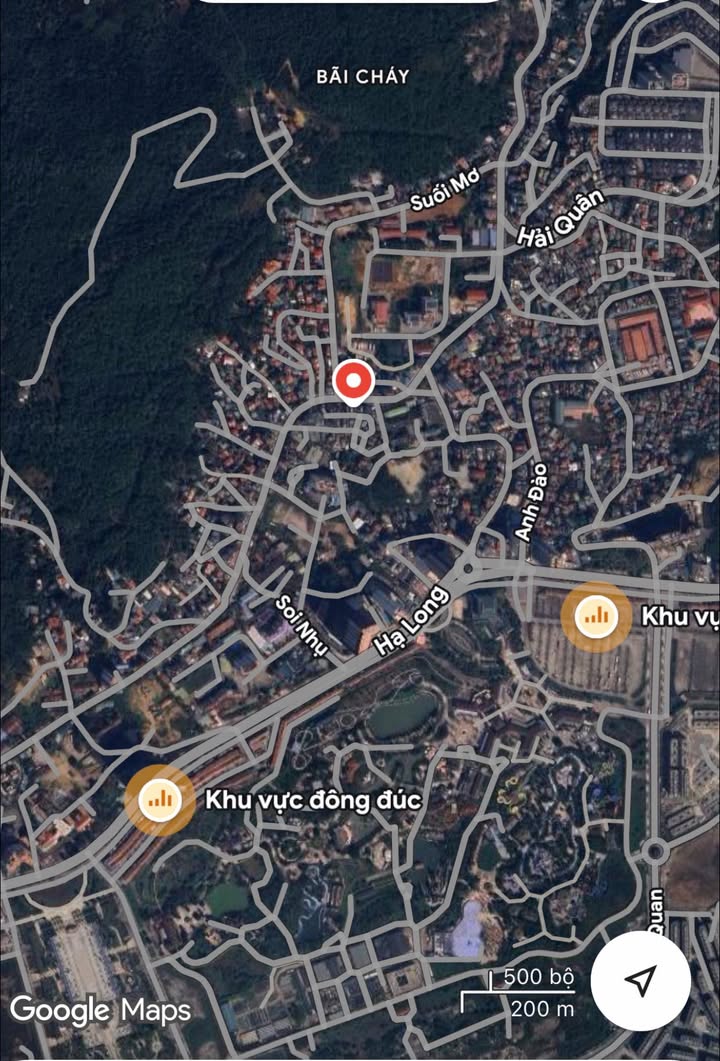Open the 'Khu vực đông đúc' busy area marker
The width and height of the screenshot is (720, 1061).
[160, 799]
